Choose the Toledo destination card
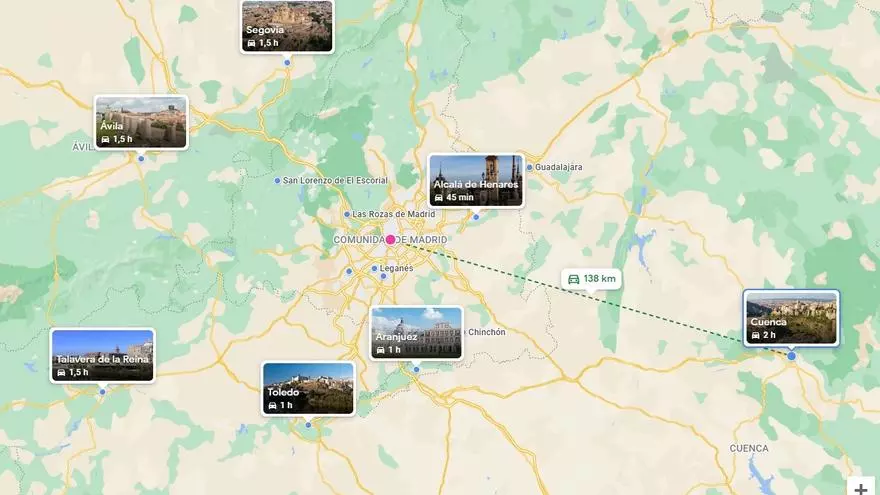This screenshot has height=495, width=880. tap(308, 388)
